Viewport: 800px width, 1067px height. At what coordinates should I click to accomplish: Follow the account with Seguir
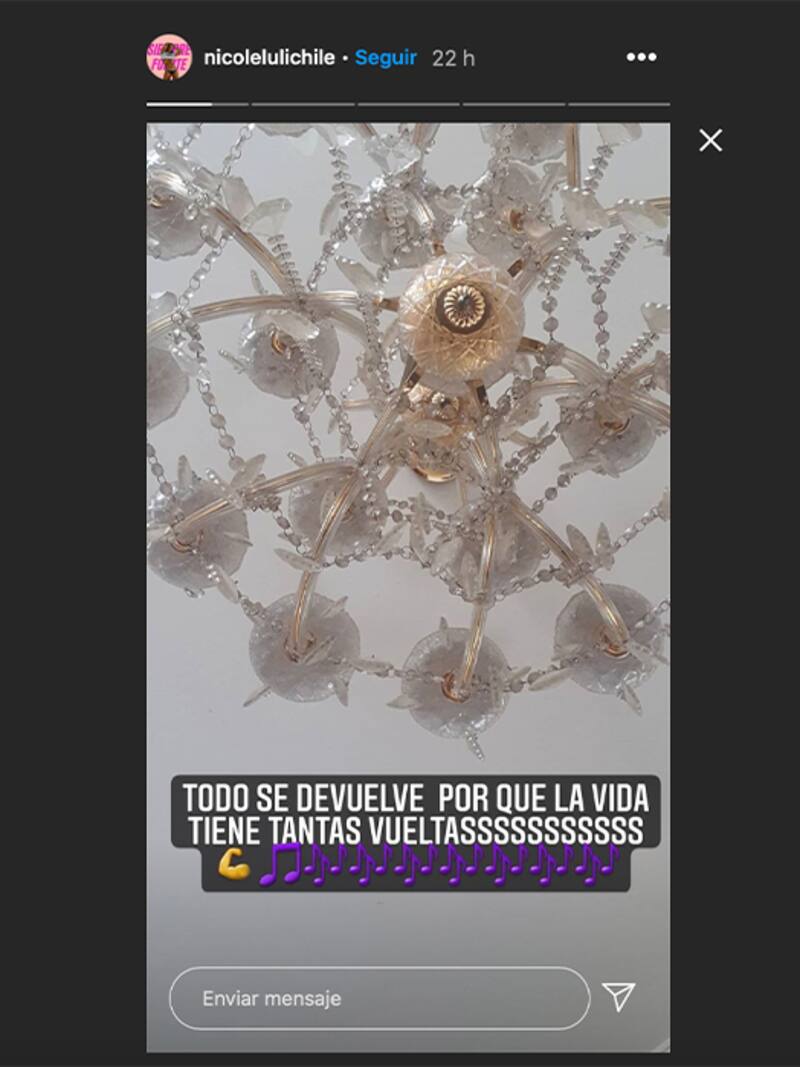point(386,58)
